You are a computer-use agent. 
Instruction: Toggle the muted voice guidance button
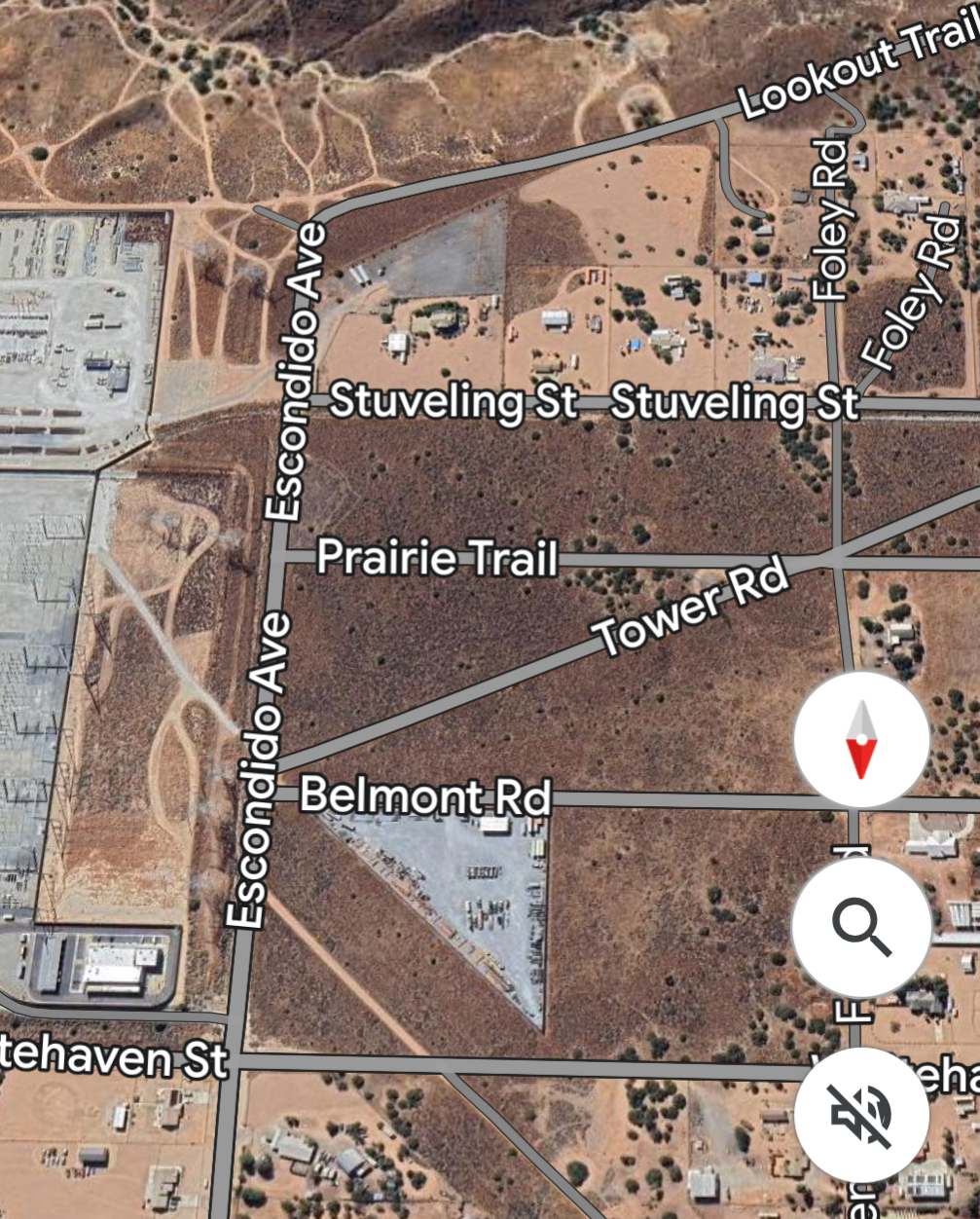pyautogui.click(x=861, y=1114)
